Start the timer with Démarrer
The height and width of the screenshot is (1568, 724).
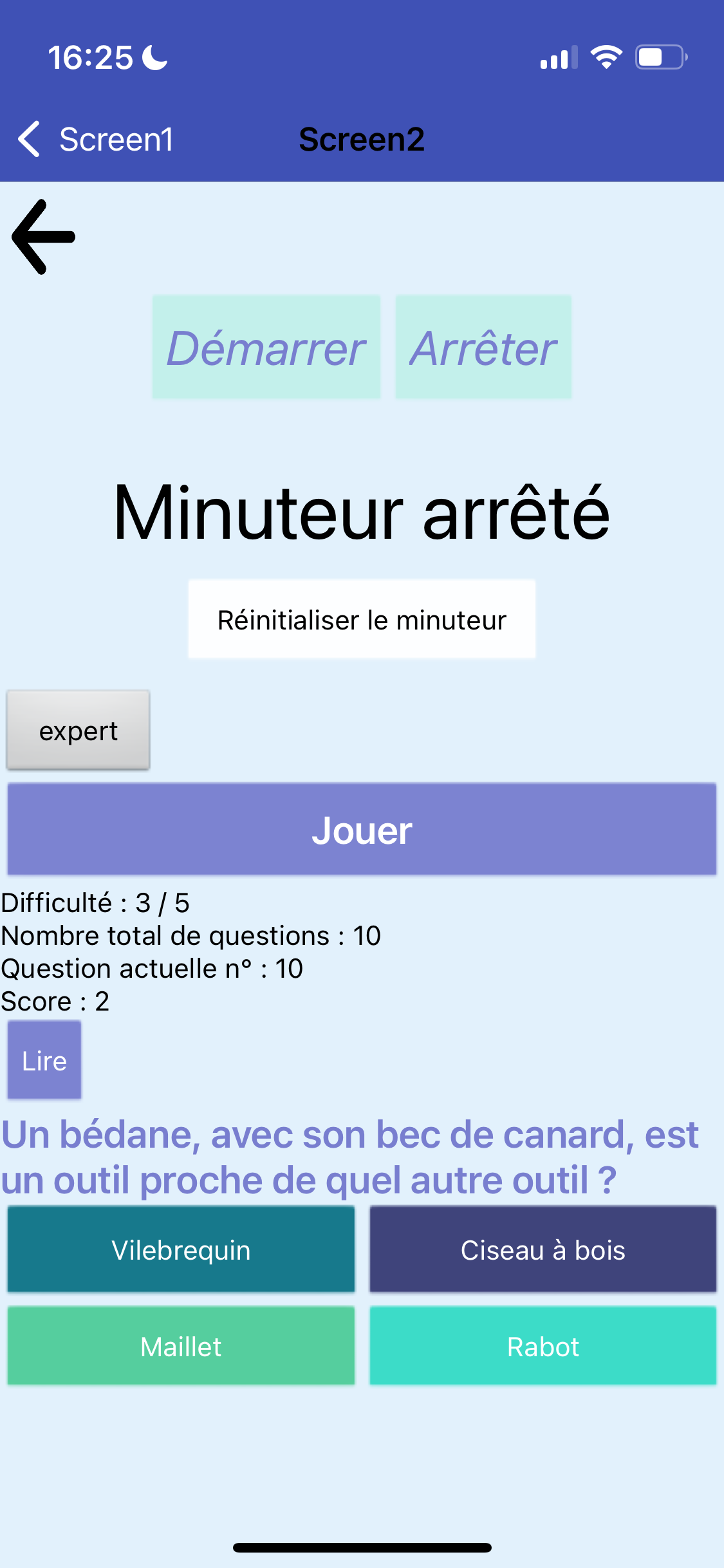point(266,348)
